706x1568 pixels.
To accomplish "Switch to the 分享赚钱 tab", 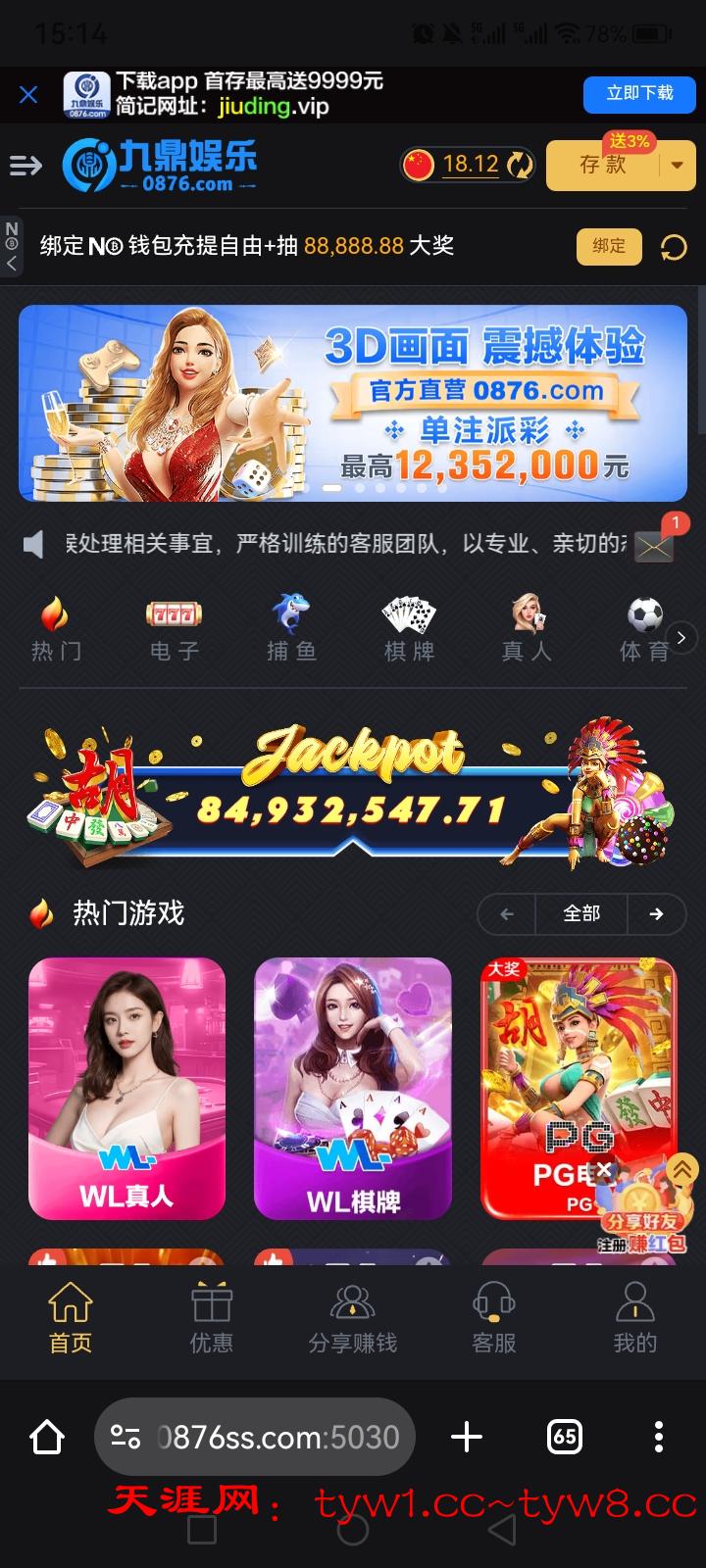I will (x=353, y=1319).
